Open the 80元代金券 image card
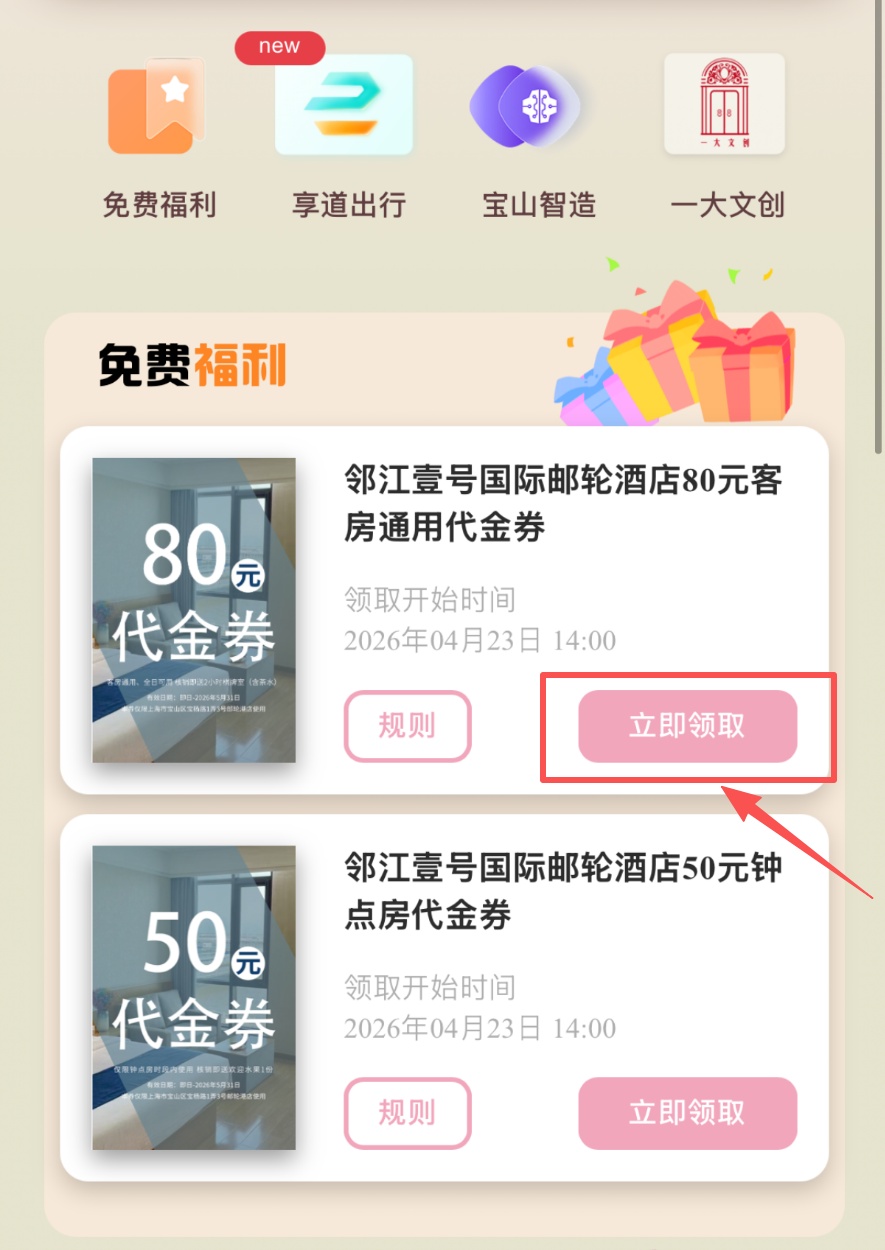The image size is (885, 1250). (194, 610)
